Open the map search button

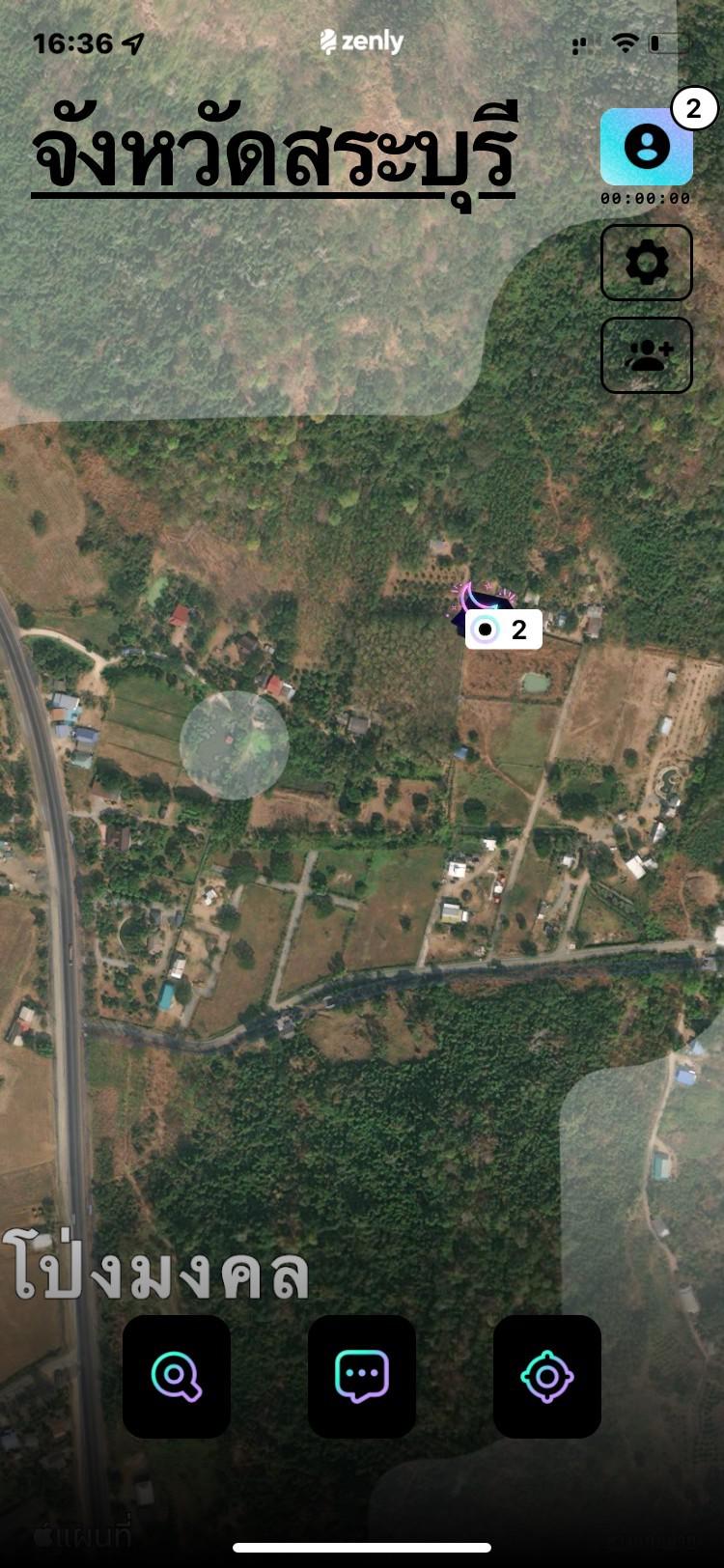(x=177, y=1376)
